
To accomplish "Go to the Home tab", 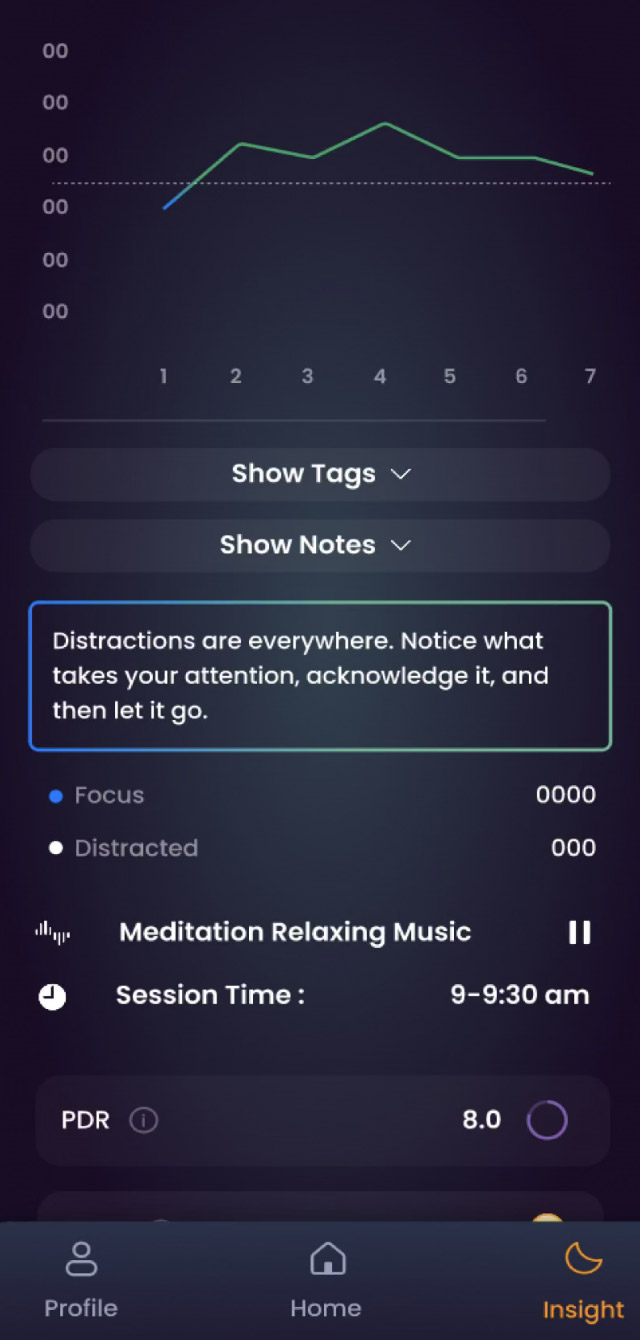I will tap(327, 1280).
